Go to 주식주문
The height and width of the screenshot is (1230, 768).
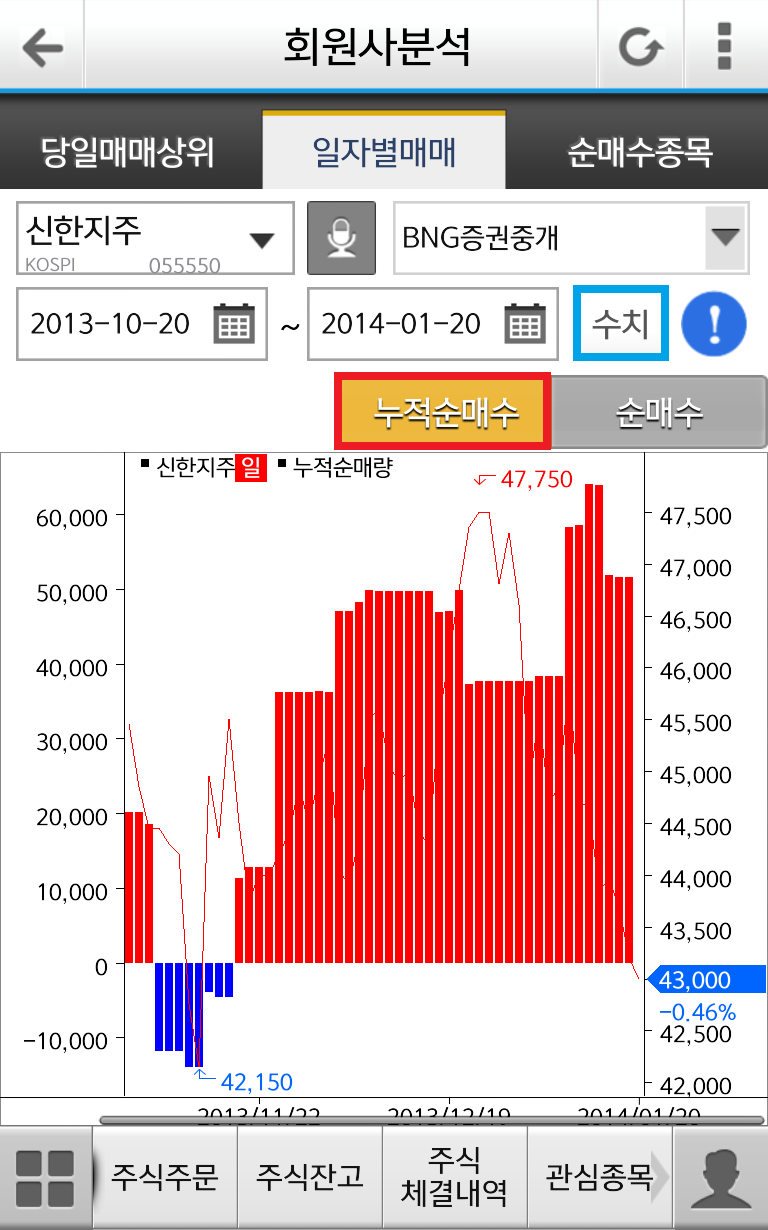tap(165, 1178)
